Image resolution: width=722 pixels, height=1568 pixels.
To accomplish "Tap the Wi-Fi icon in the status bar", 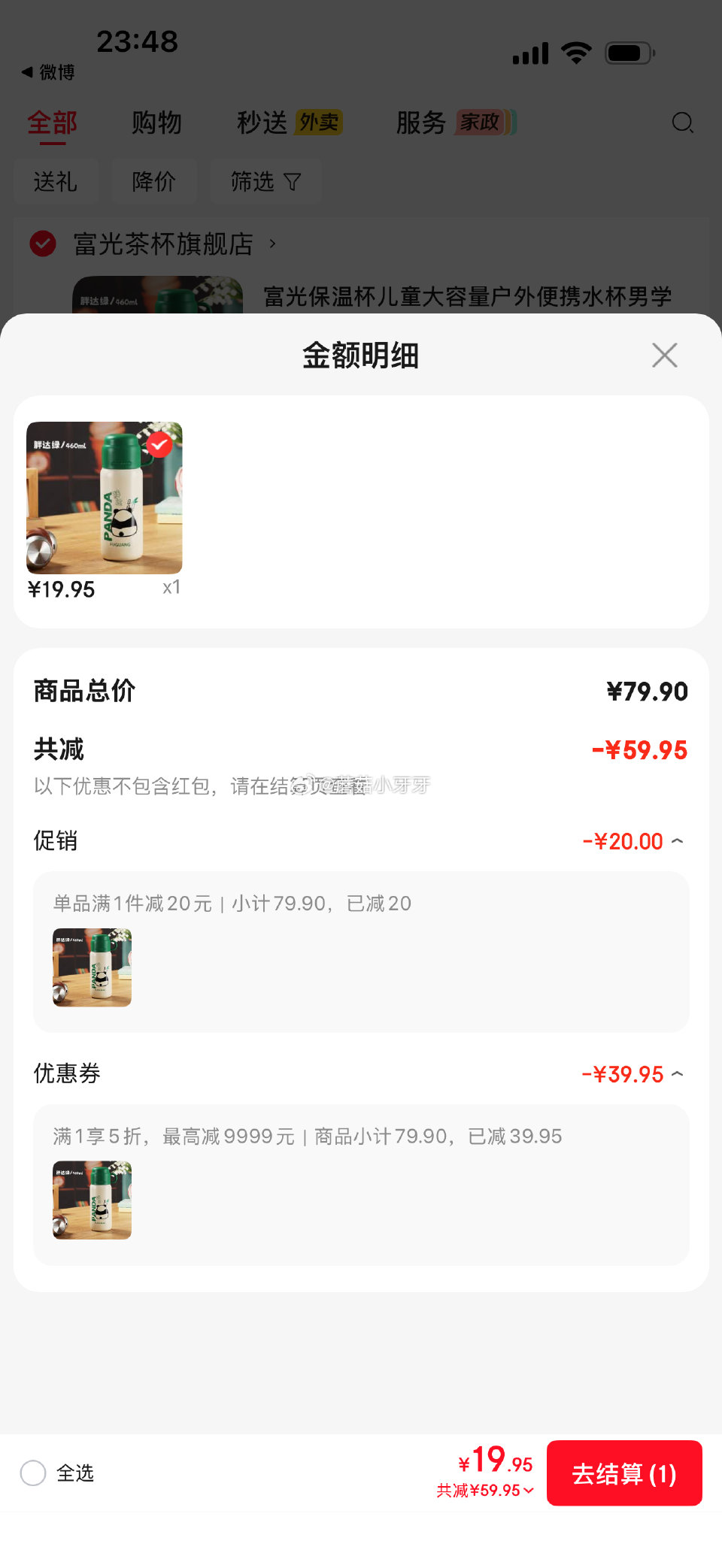I will point(576,52).
